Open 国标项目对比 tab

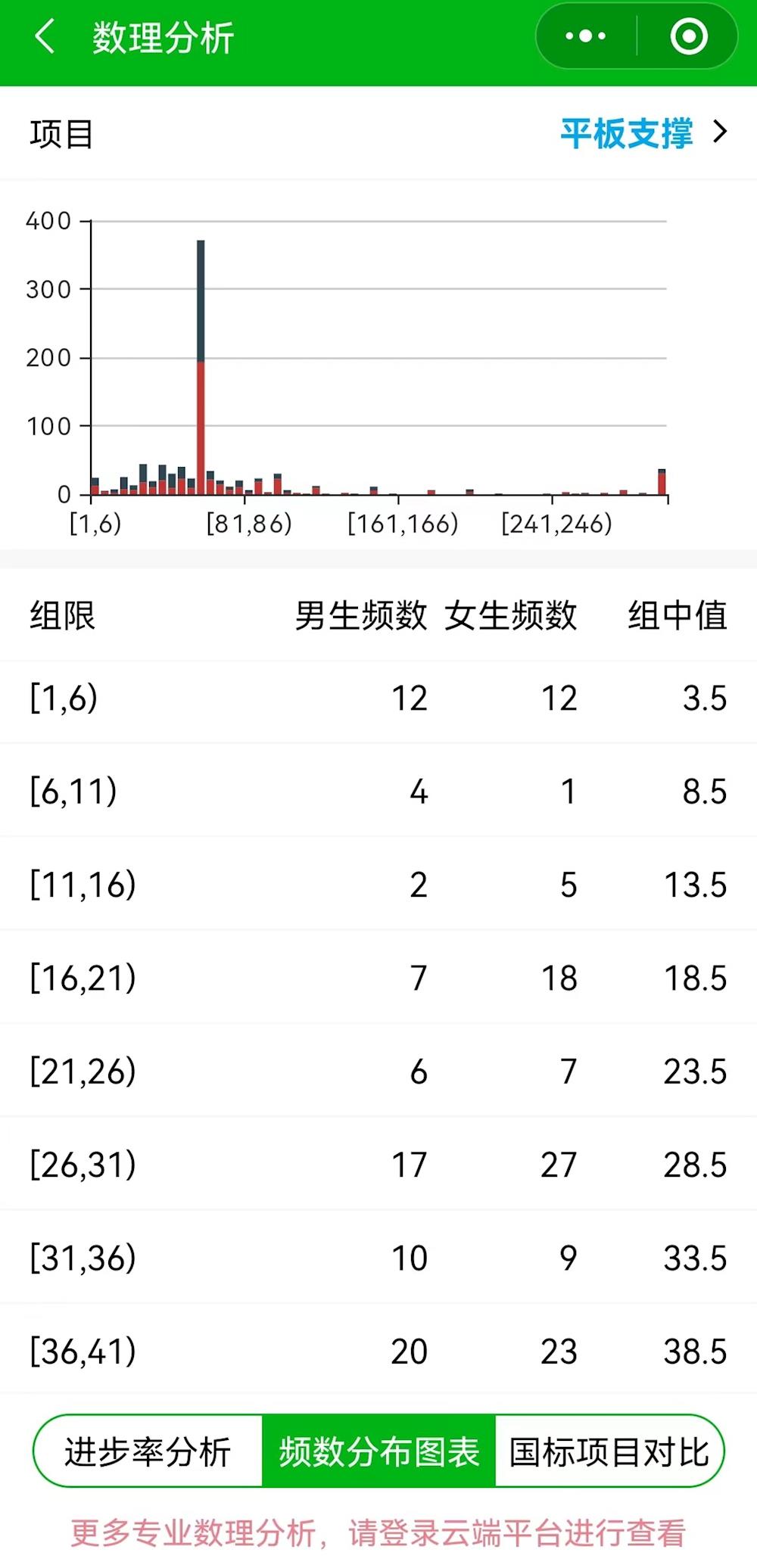(609, 1451)
